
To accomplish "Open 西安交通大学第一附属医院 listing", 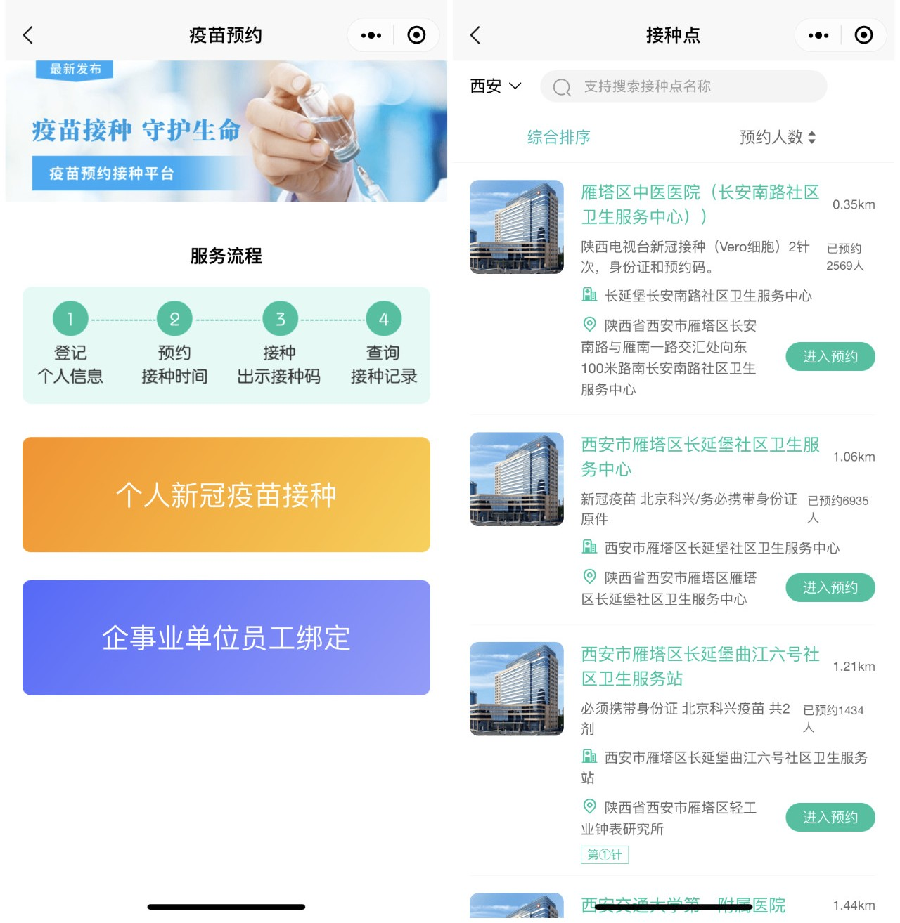I will tap(683, 905).
